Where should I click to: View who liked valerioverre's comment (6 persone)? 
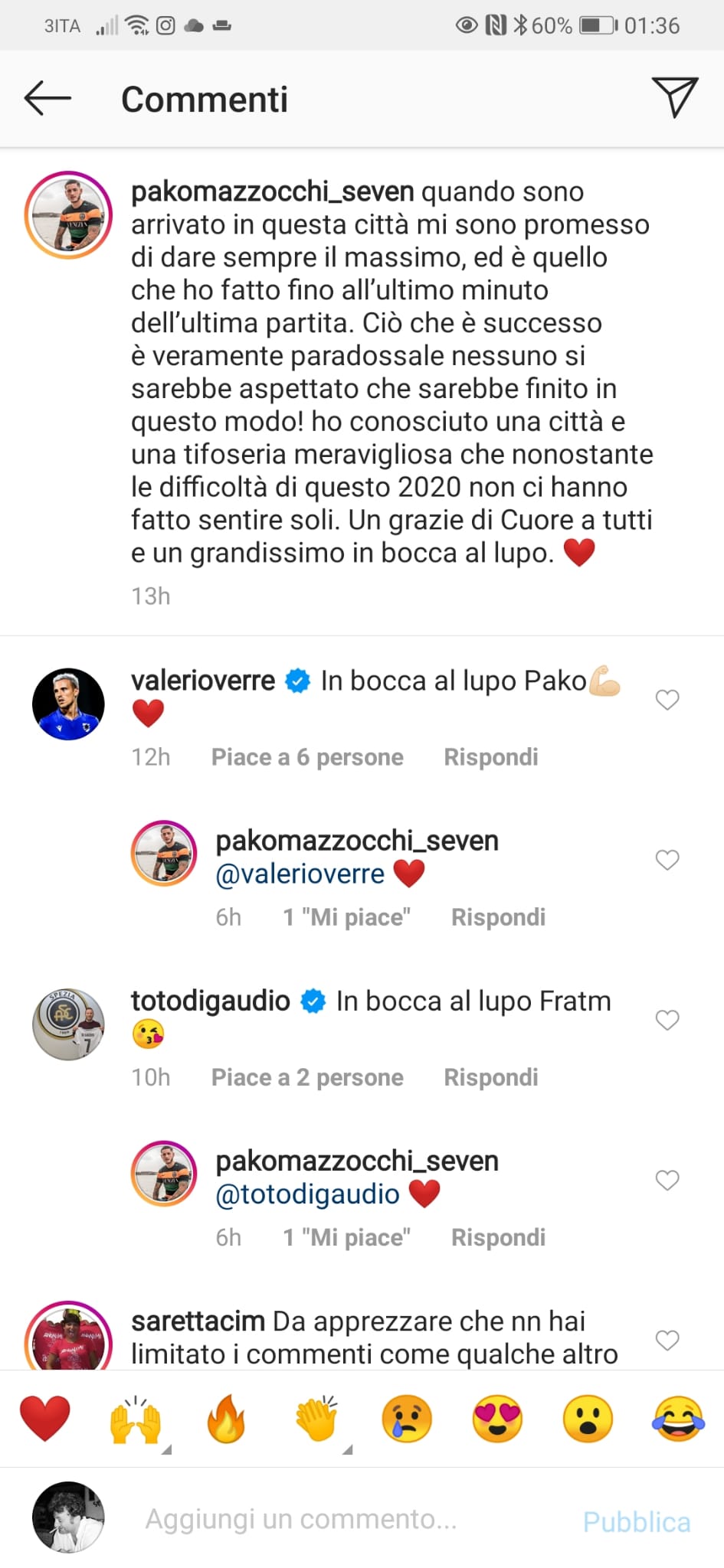(x=307, y=757)
